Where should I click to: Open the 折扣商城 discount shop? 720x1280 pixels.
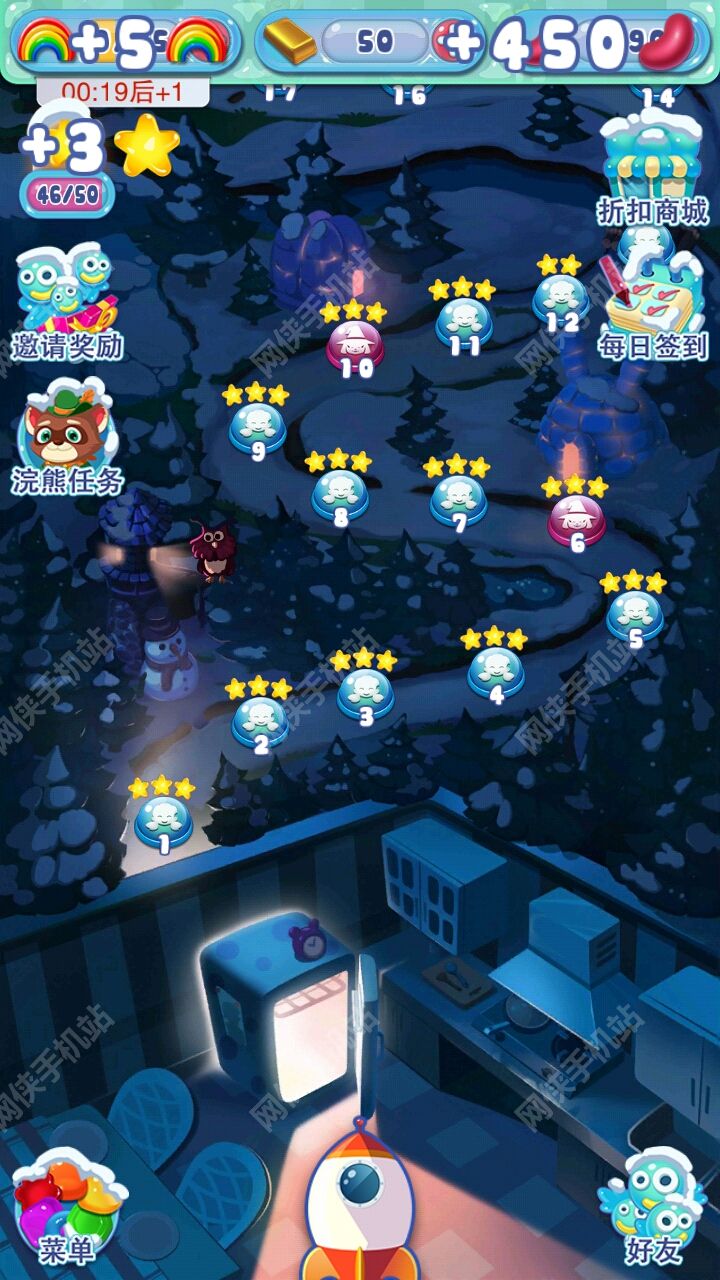653,168
